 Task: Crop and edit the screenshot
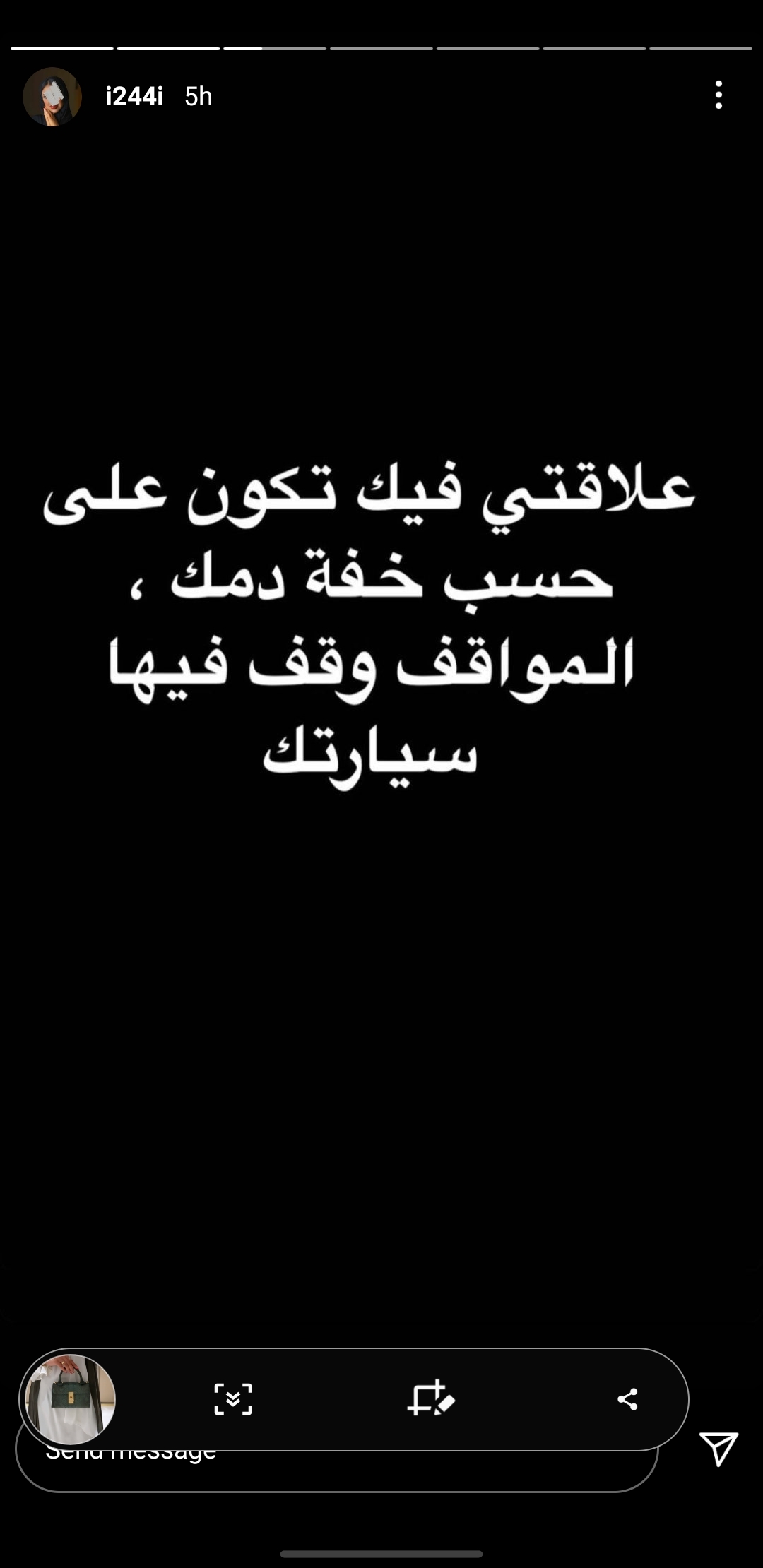coord(430,1399)
